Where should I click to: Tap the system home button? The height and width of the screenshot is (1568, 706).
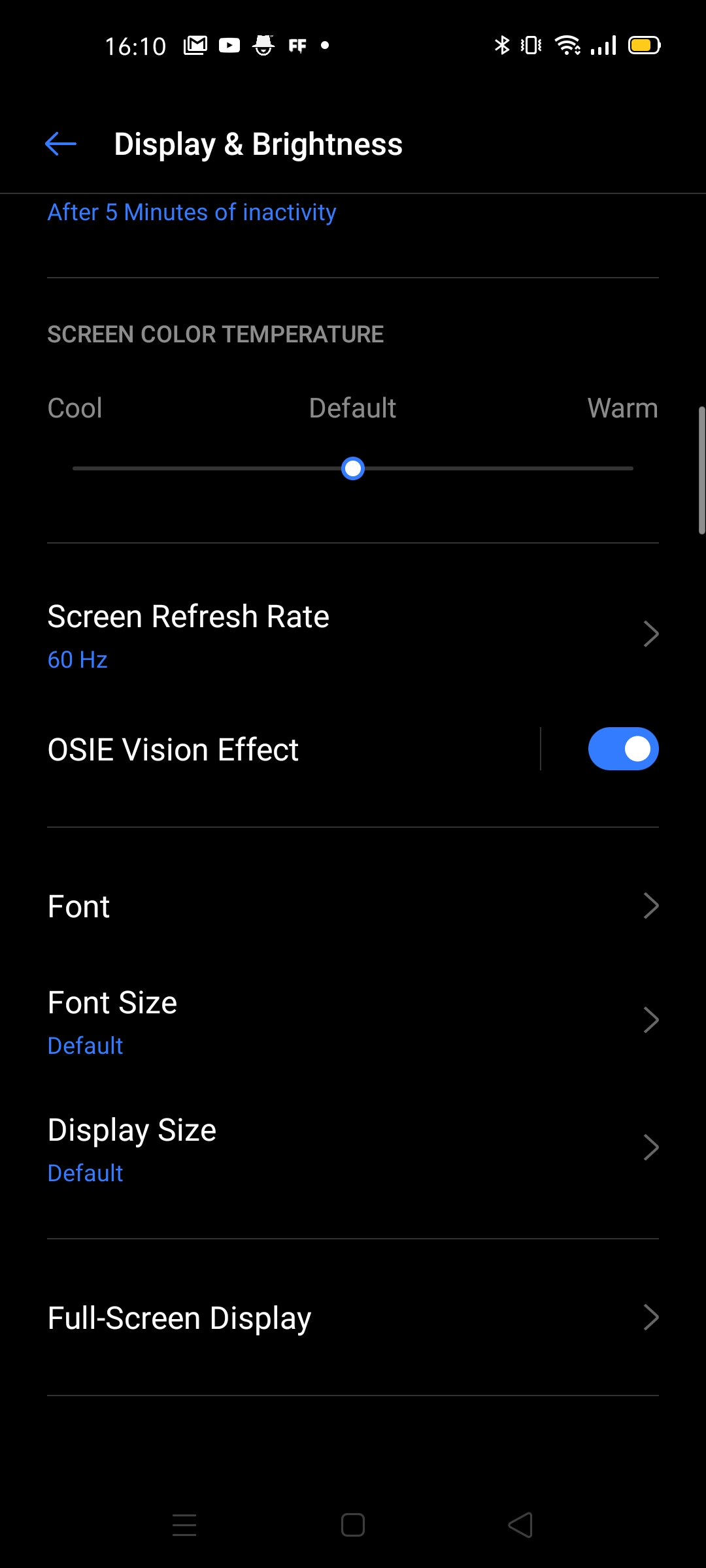click(353, 1525)
